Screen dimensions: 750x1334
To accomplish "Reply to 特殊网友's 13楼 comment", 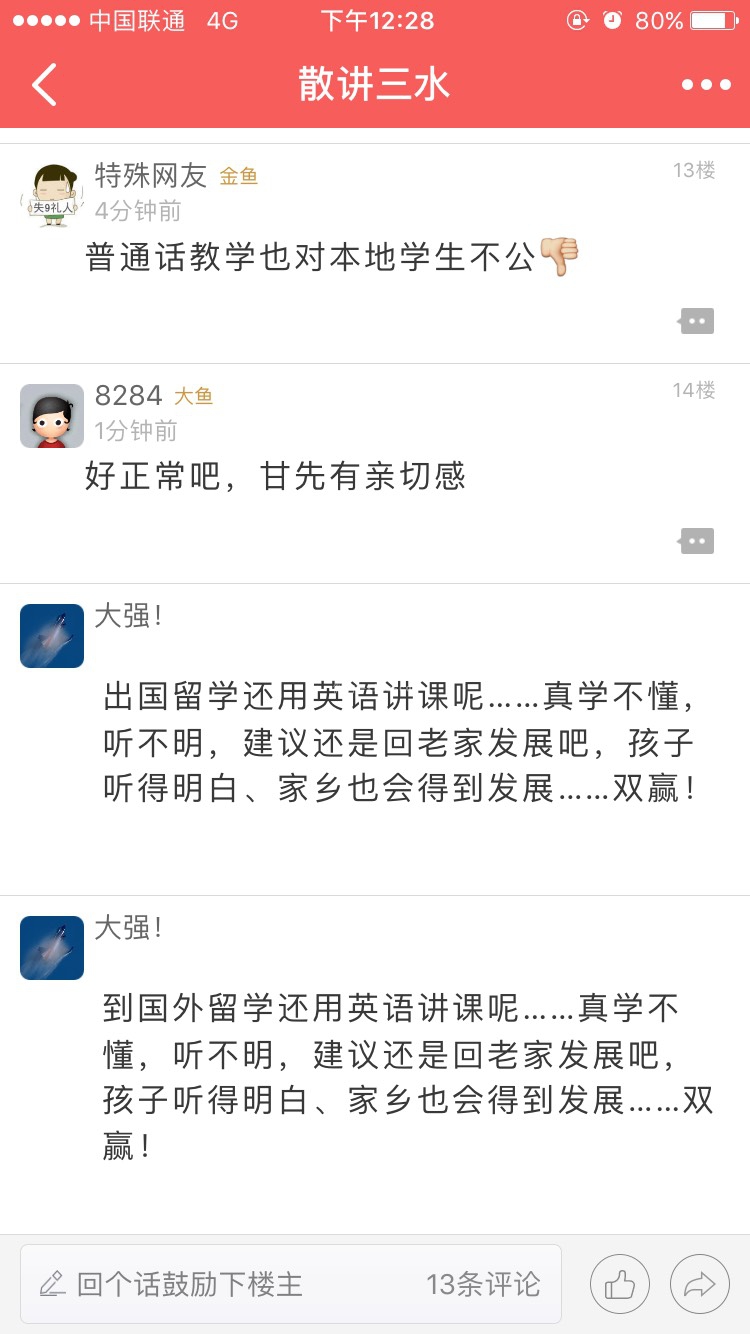I will coord(697,321).
